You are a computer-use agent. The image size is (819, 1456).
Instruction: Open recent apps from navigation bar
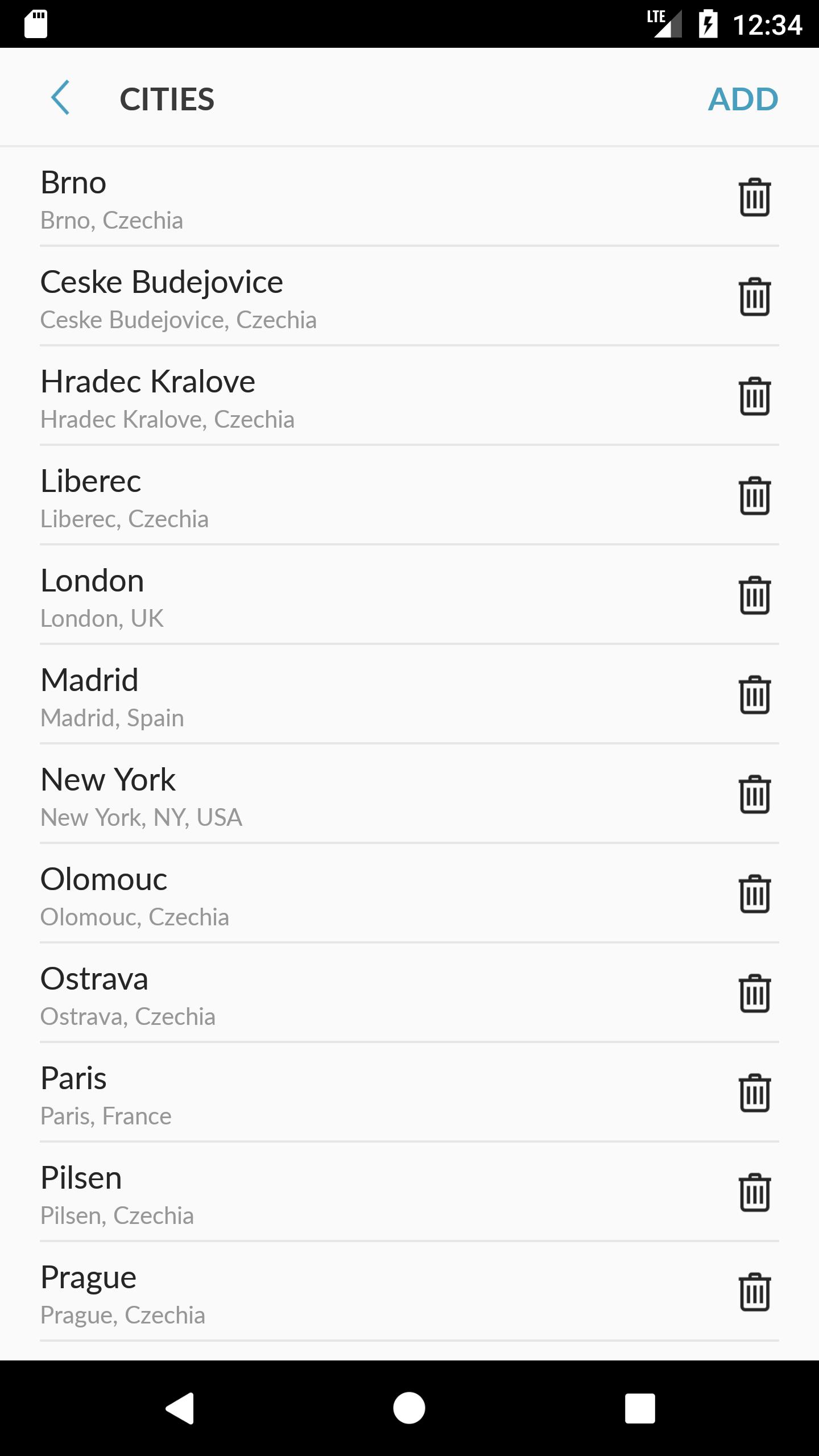pos(640,1408)
